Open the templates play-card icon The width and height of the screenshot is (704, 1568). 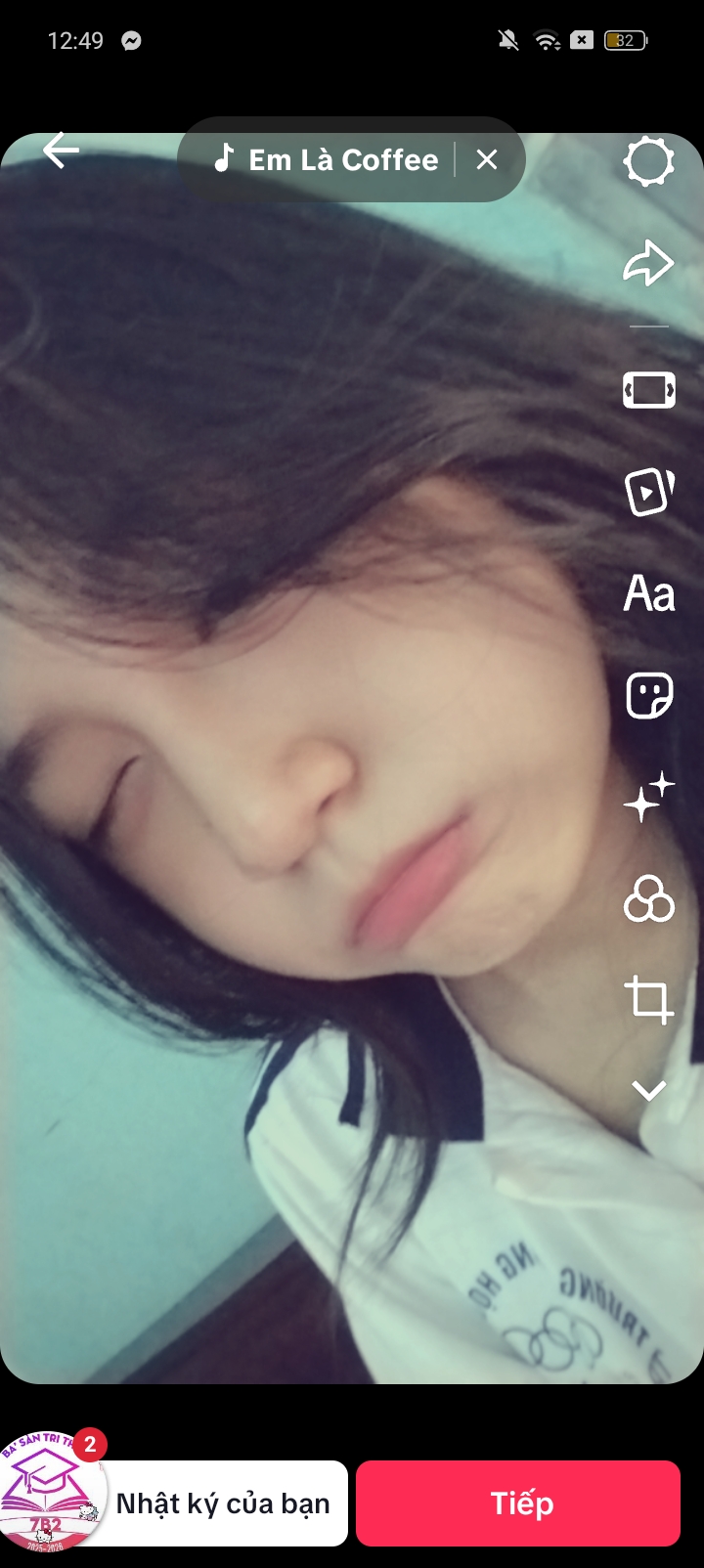point(649,492)
